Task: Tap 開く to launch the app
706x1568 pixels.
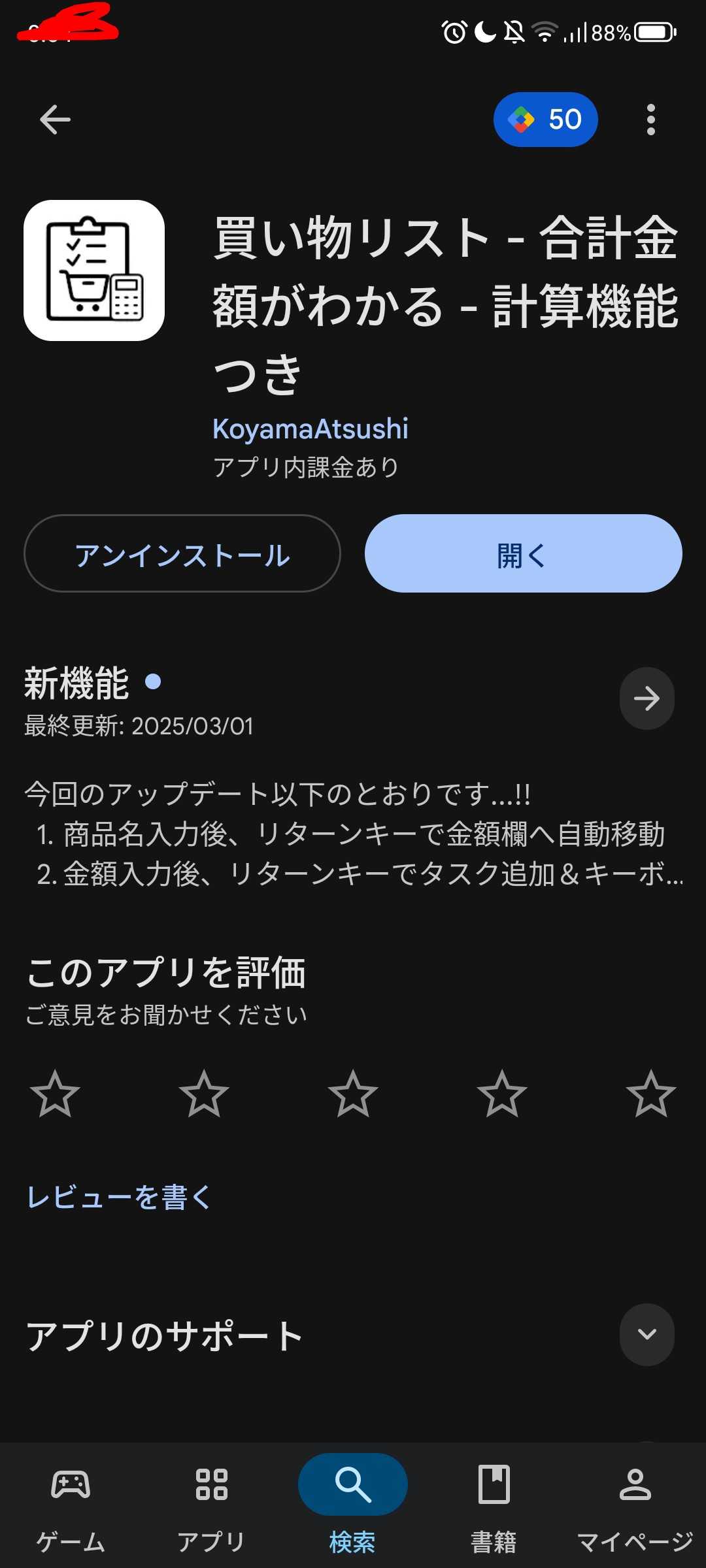Action: tap(523, 553)
